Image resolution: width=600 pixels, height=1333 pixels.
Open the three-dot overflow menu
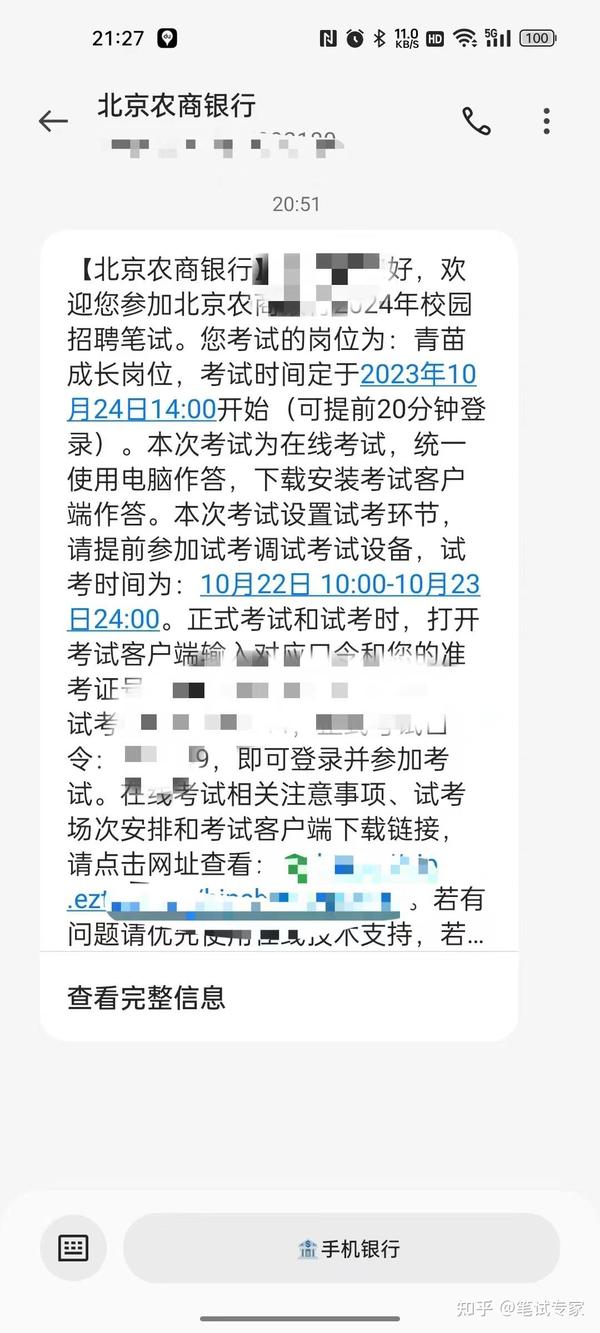546,122
